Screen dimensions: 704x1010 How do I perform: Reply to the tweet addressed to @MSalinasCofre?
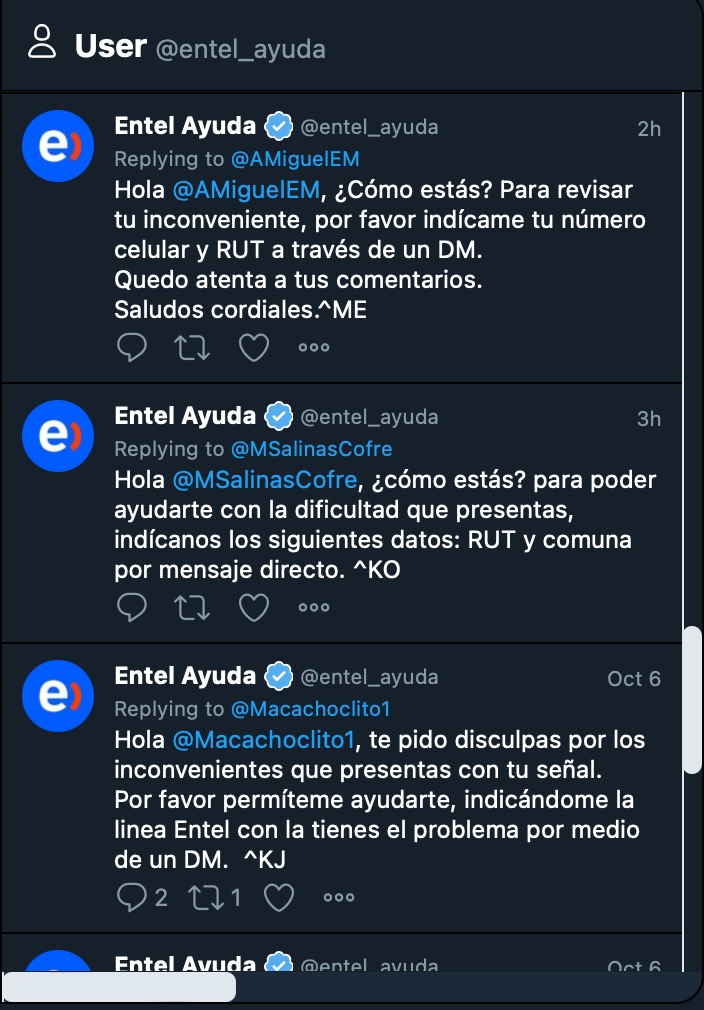pyautogui.click(x=131, y=606)
